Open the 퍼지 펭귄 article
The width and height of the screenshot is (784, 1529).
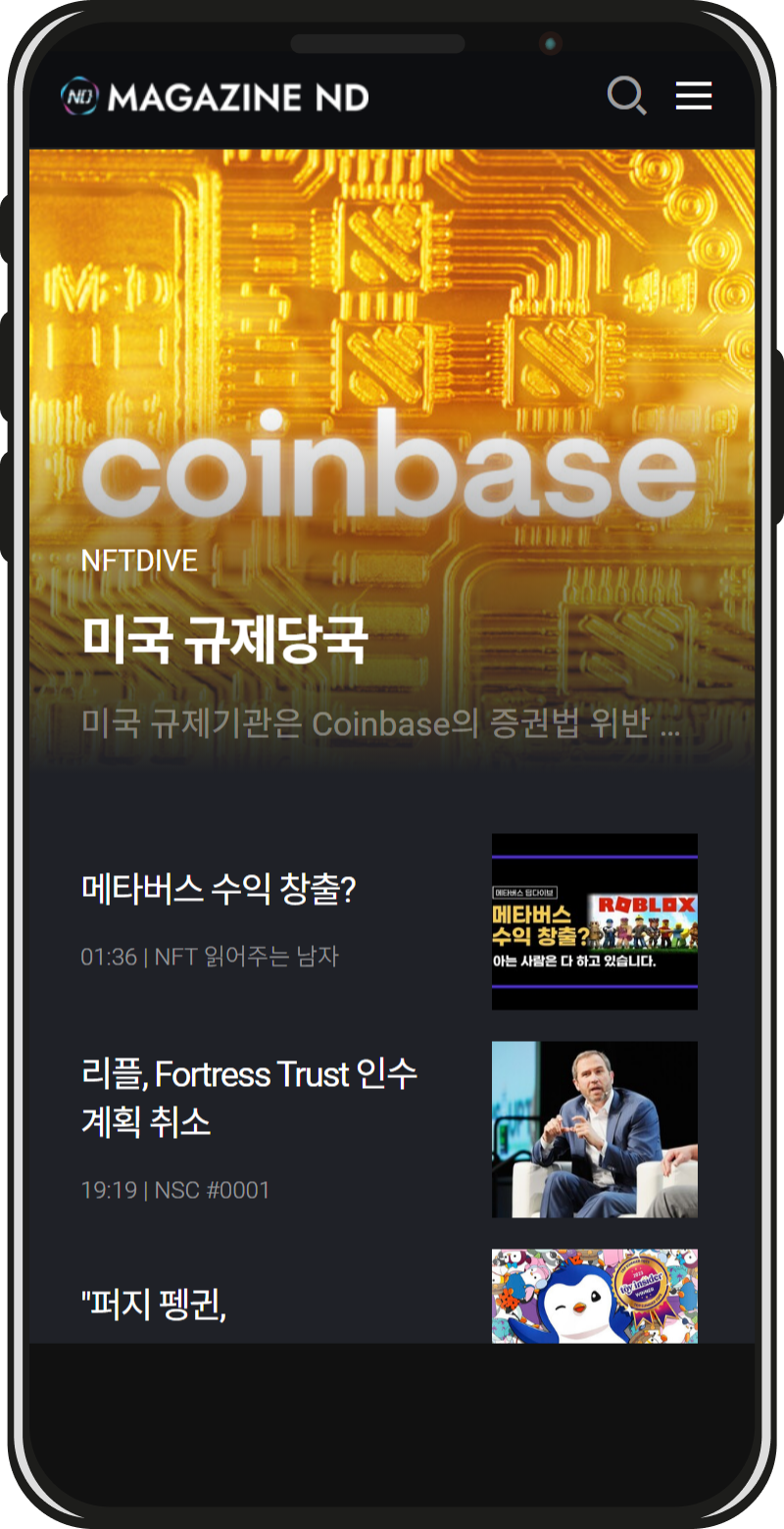[x=154, y=1305]
